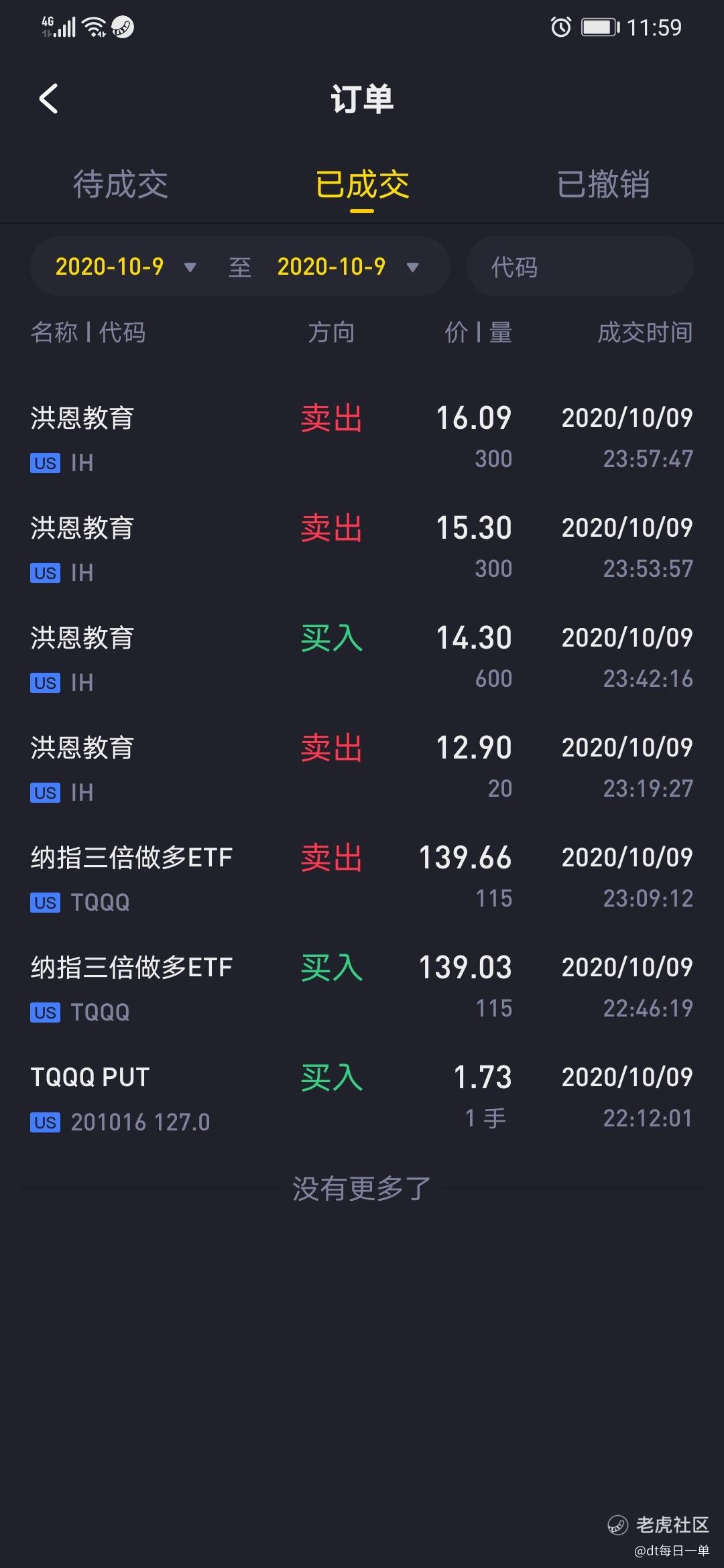Open the TQQQ buy order at 139.03
The width and height of the screenshot is (724, 1568).
pos(362,988)
